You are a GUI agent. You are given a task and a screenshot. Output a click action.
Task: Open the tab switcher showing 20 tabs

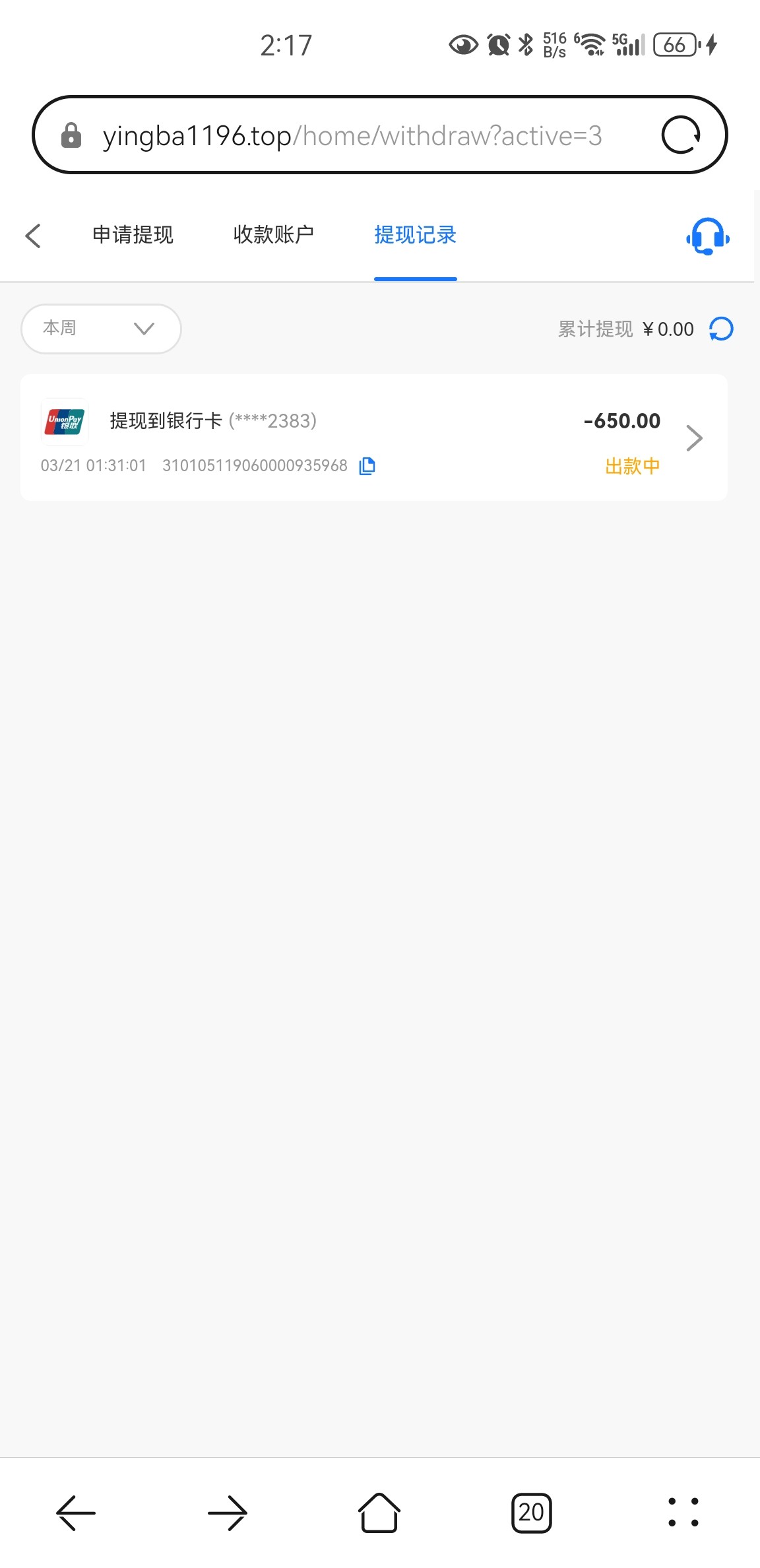(532, 1513)
